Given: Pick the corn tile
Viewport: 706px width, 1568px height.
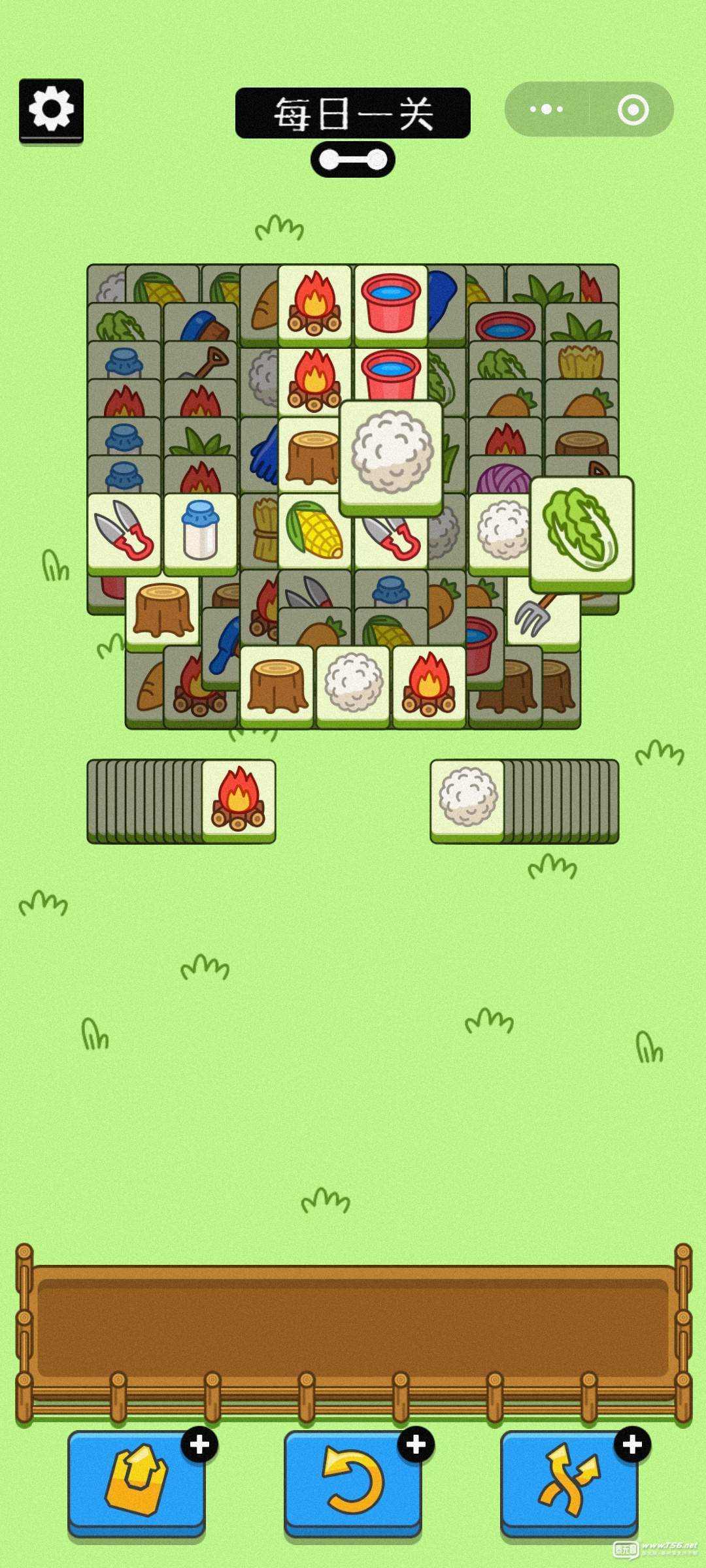Looking at the screenshot, I should click(x=314, y=531).
